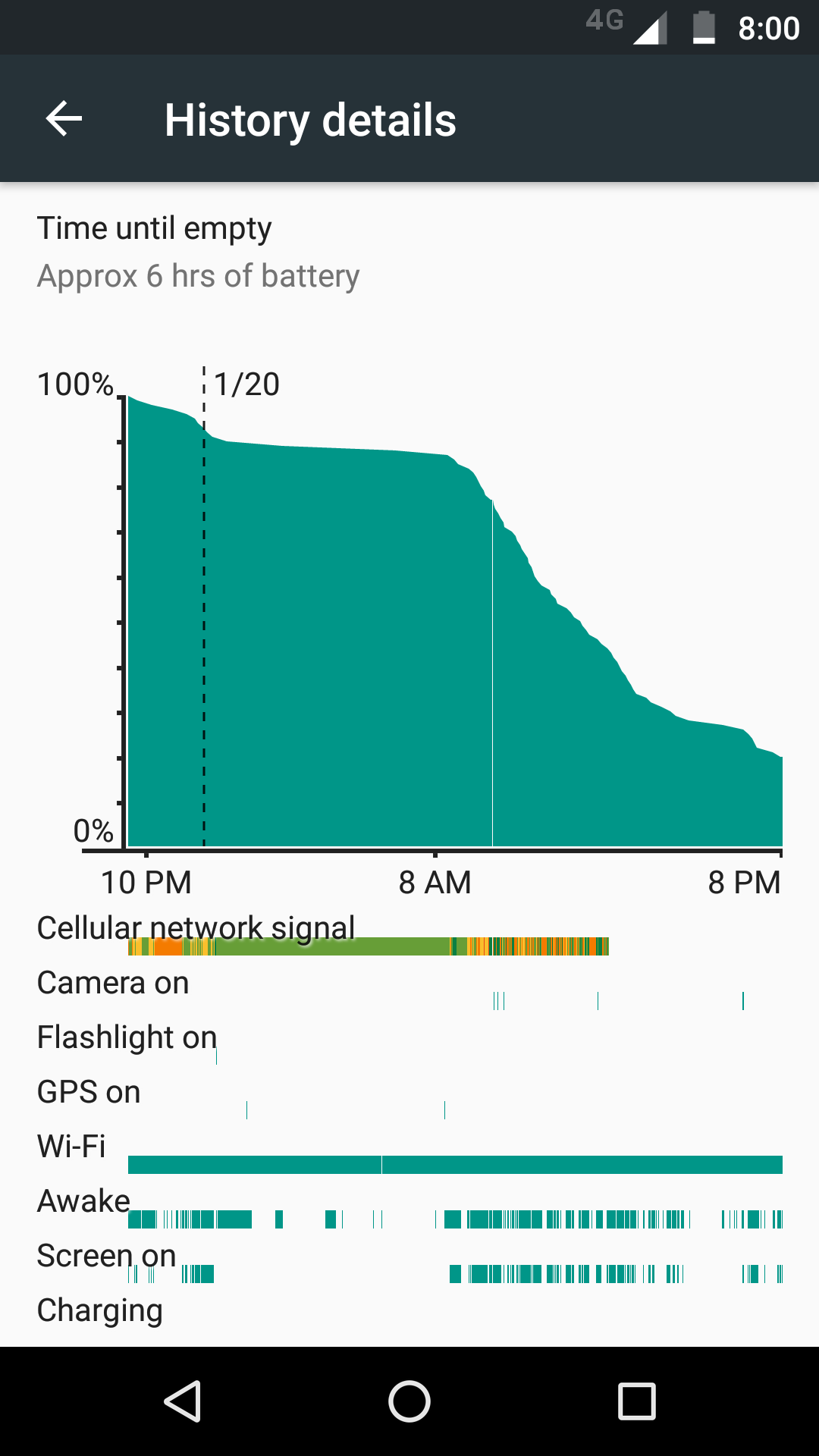Tap the system back button
819x1456 pixels.
tap(183, 1401)
